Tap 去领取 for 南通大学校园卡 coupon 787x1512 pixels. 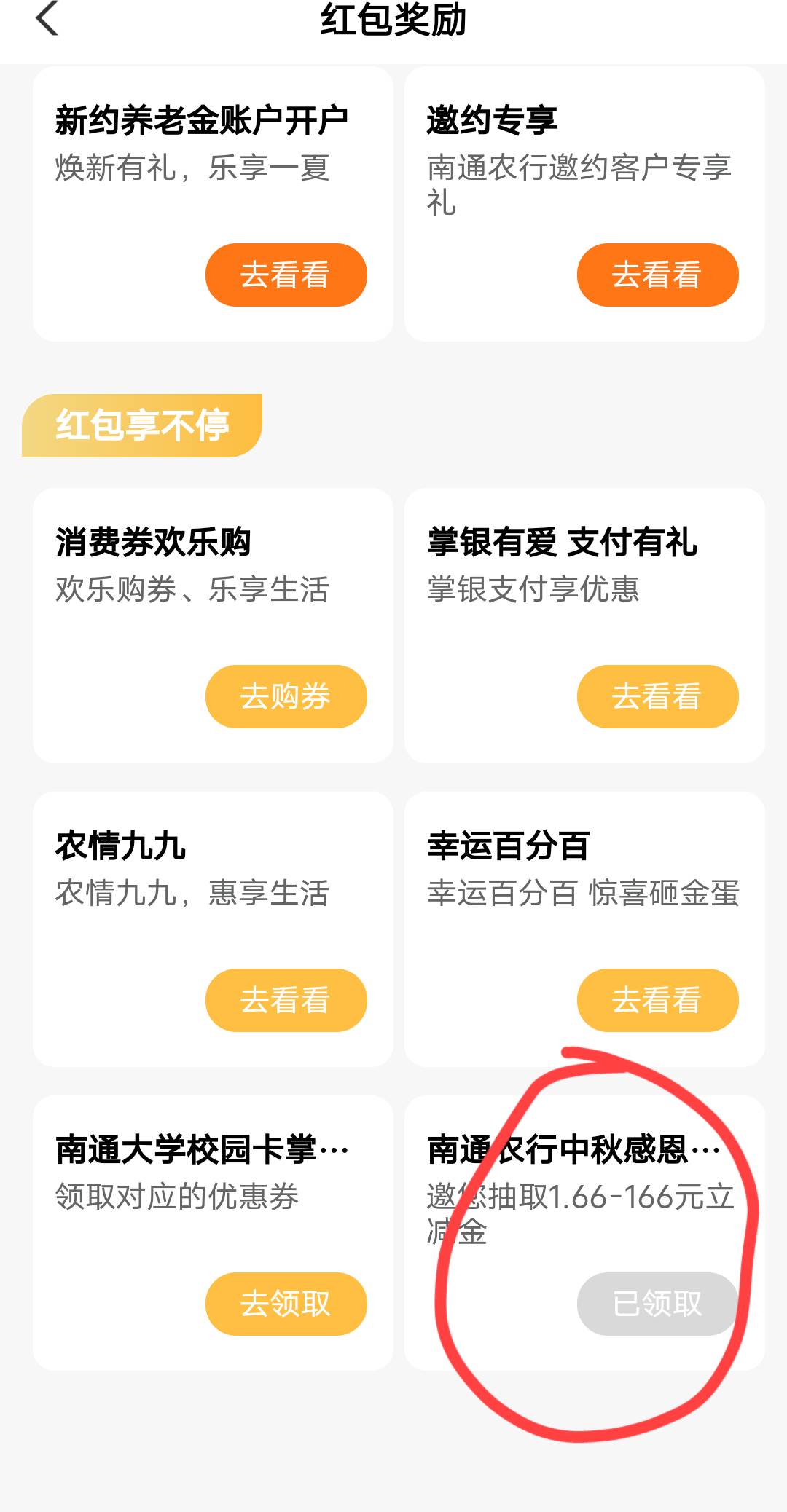[286, 1304]
